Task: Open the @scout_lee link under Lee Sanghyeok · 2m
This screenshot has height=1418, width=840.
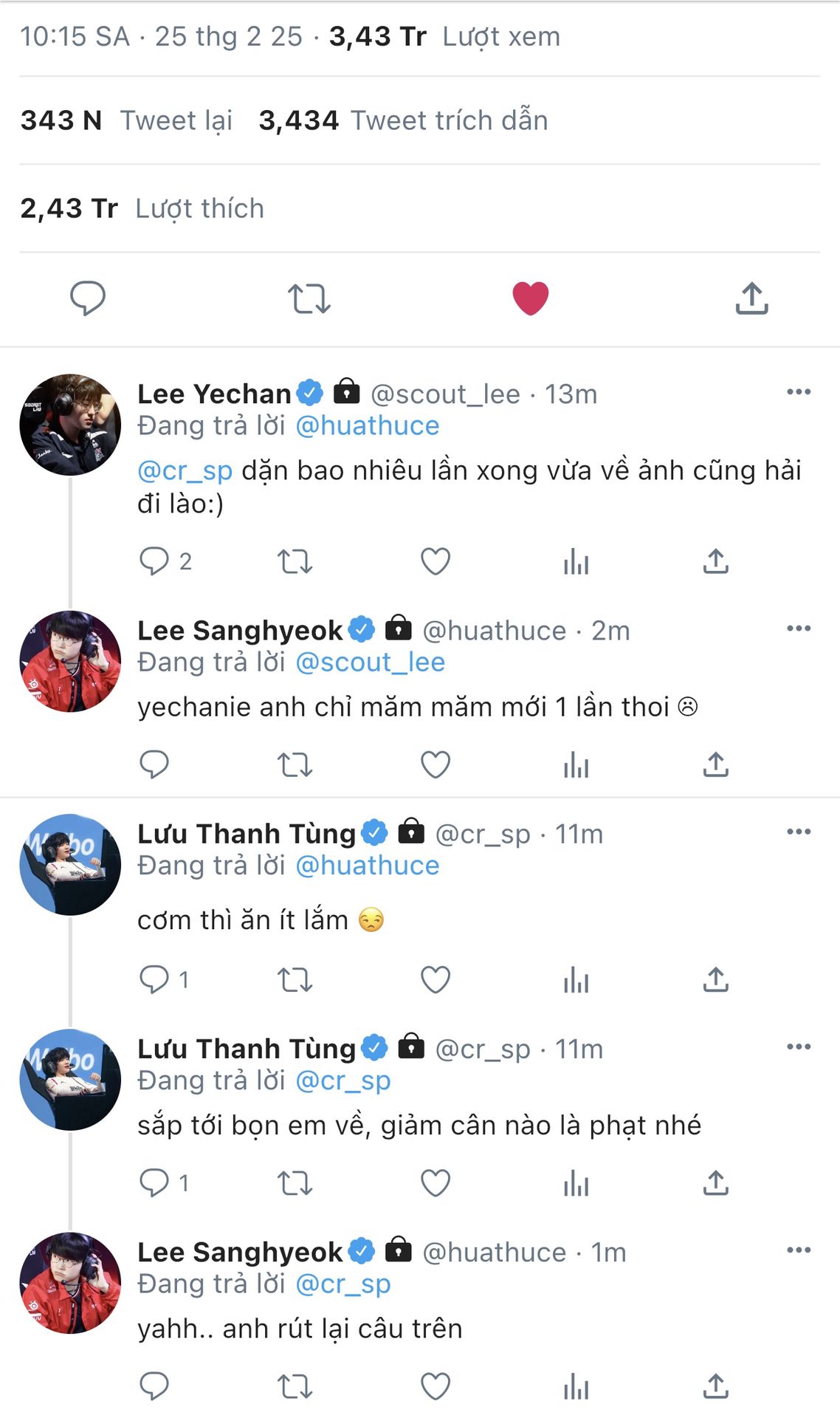Action: pyautogui.click(x=370, y=662)
